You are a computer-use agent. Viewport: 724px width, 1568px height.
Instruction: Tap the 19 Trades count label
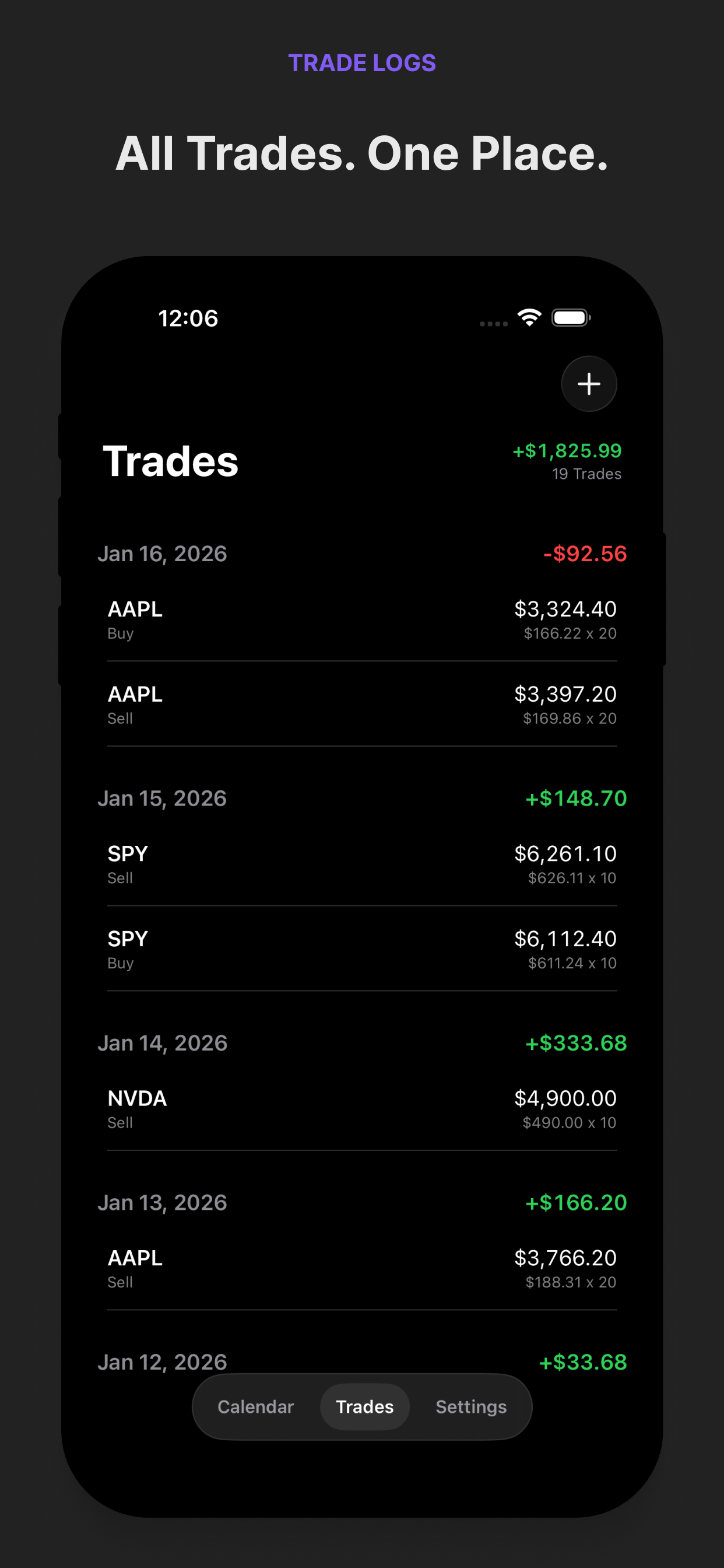586,474
